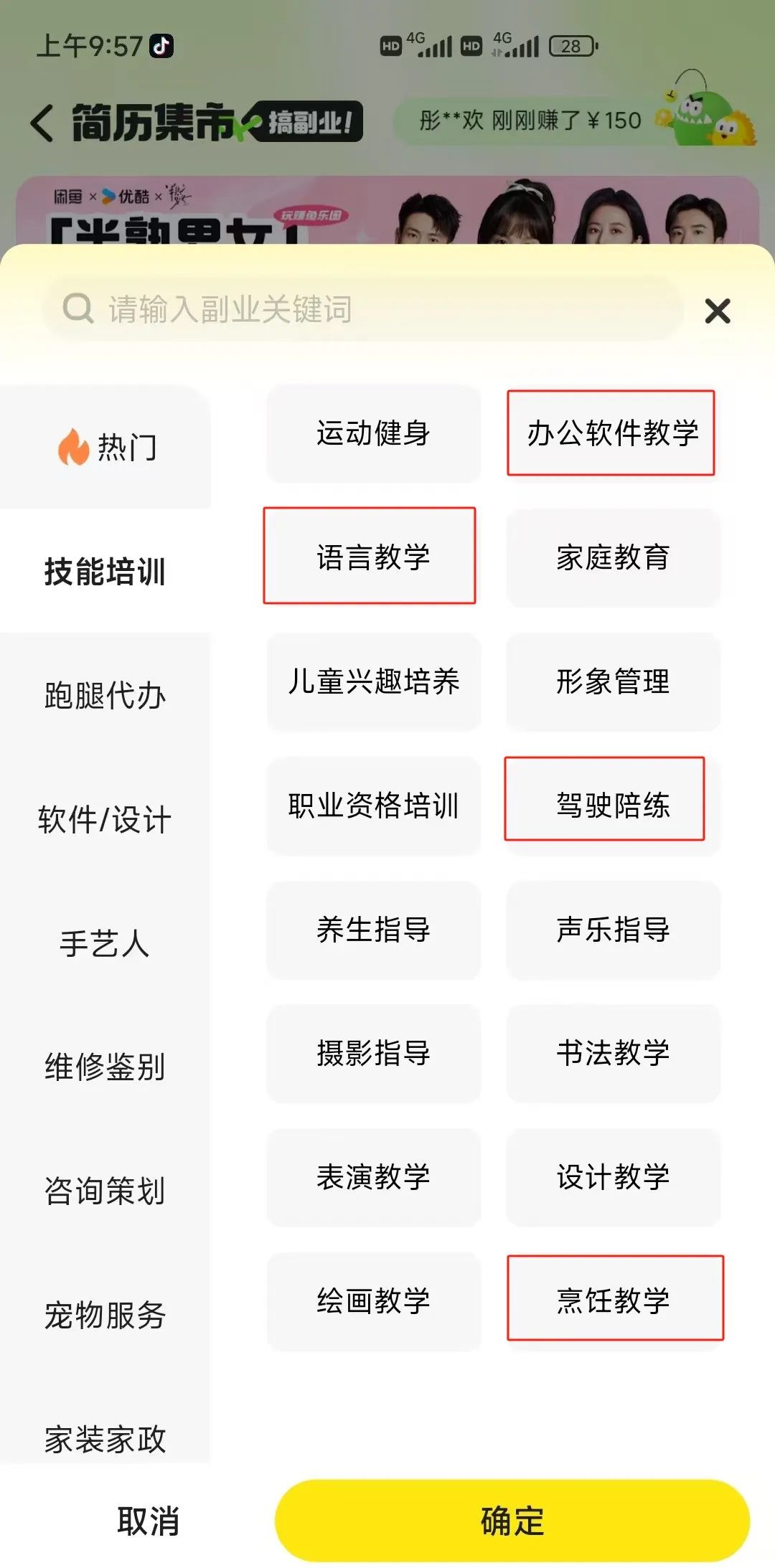
Task: Confirm the choice with 确定
Action: click(x=512, y=1521)
